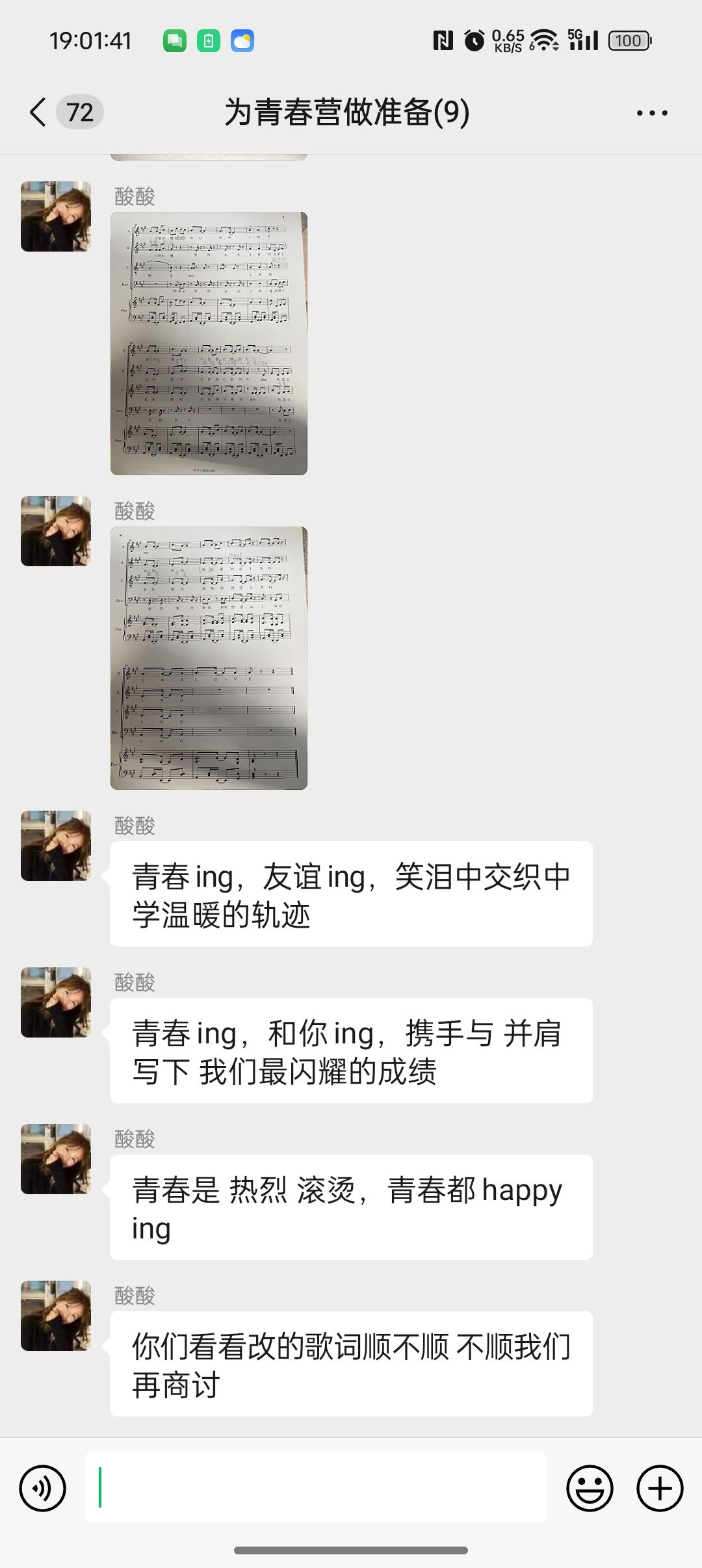The height and width of the screenshot is (1568, 702).
Task: Open the emoji sticker panel
Action: (x=590, y=1488)
